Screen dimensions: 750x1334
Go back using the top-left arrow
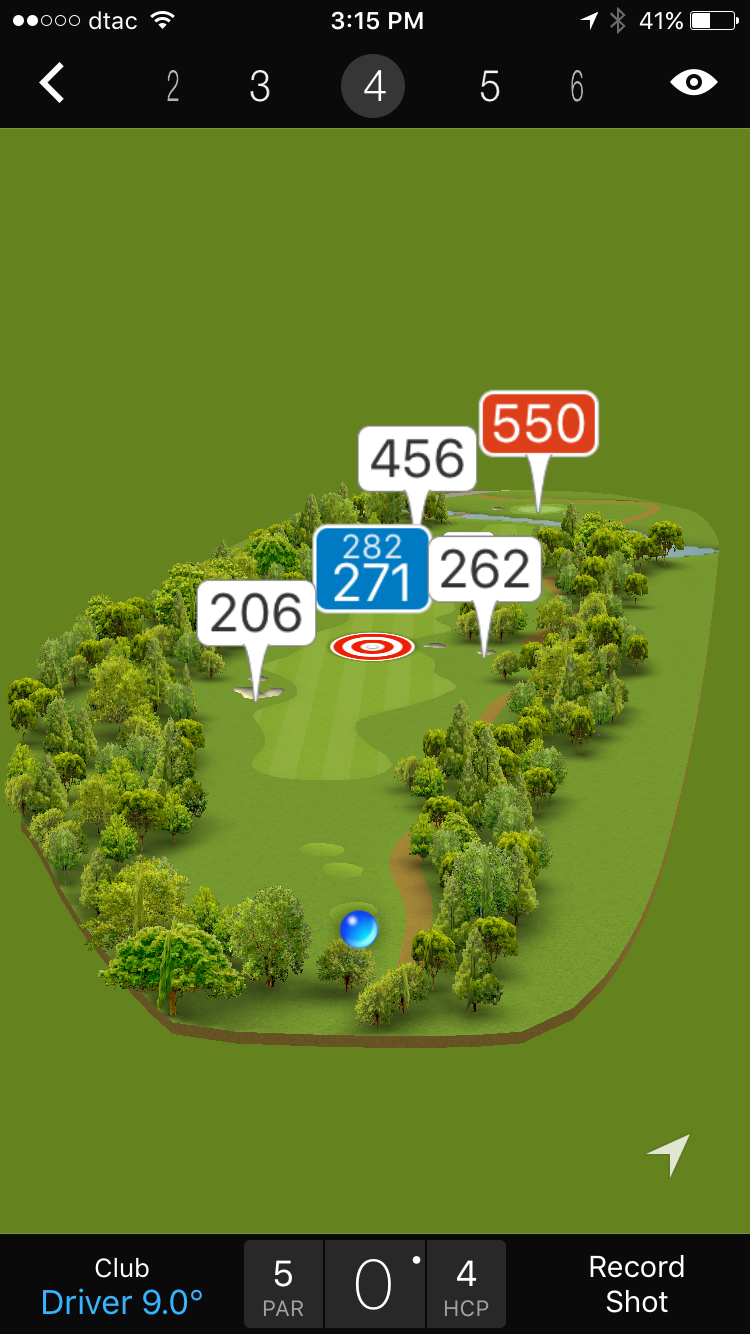coord(52,83)
